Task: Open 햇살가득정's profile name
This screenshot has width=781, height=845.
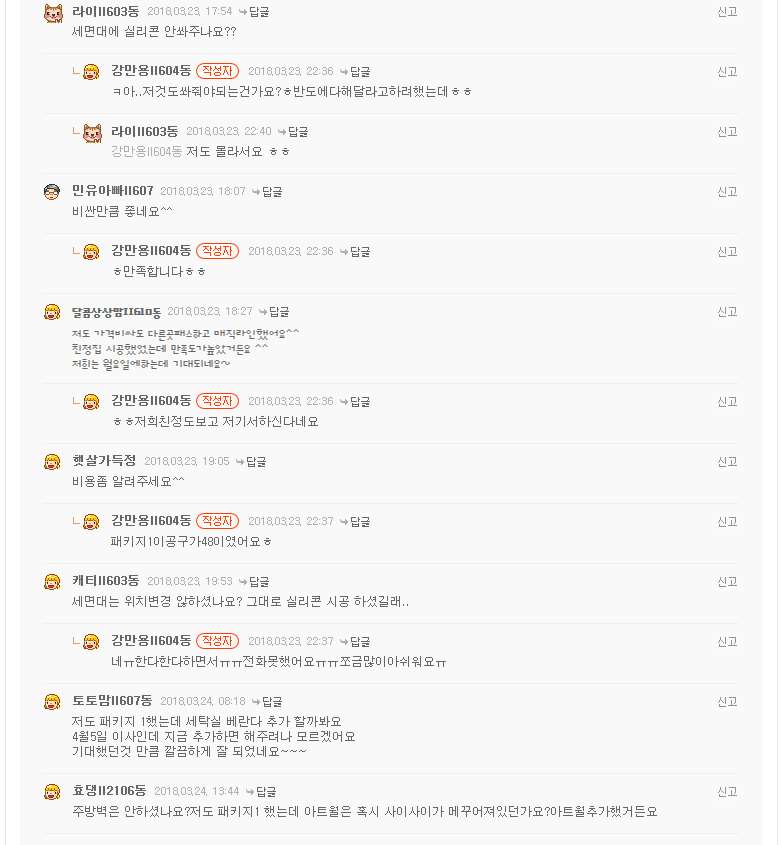Action: pos(104,461)
